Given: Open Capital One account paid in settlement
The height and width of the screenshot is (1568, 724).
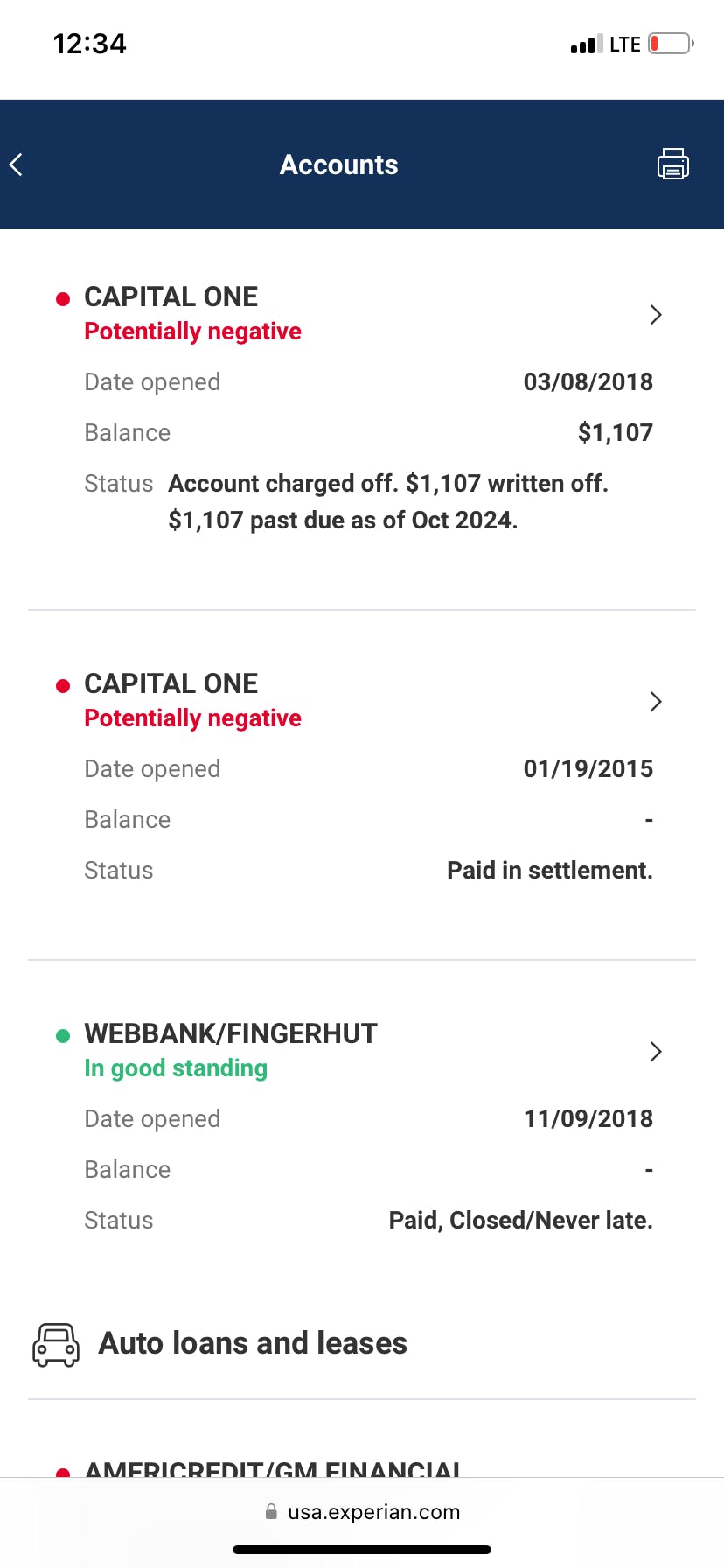Looking at the screenshot, I should pos(362,777).
